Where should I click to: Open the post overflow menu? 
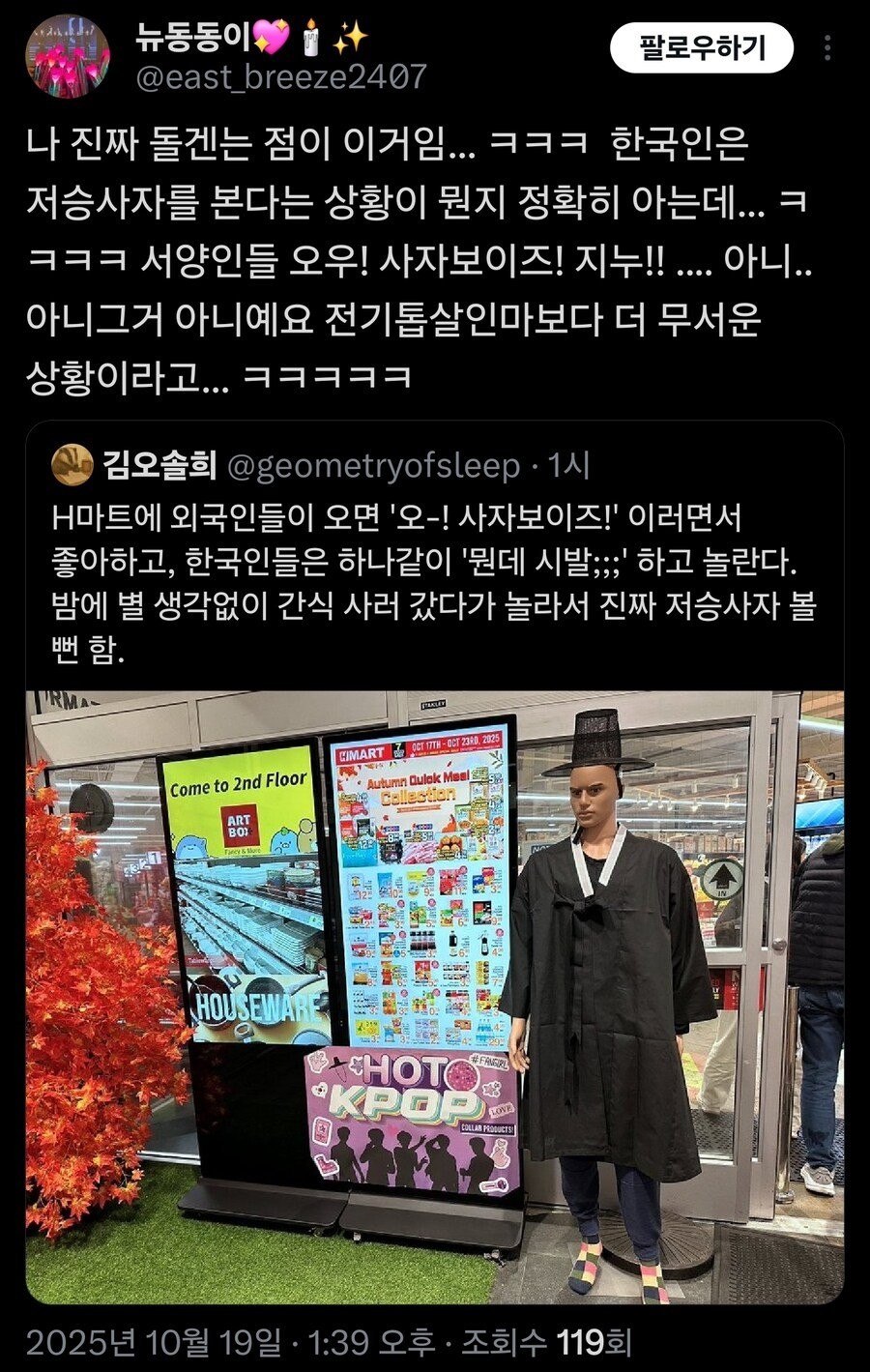829,47
